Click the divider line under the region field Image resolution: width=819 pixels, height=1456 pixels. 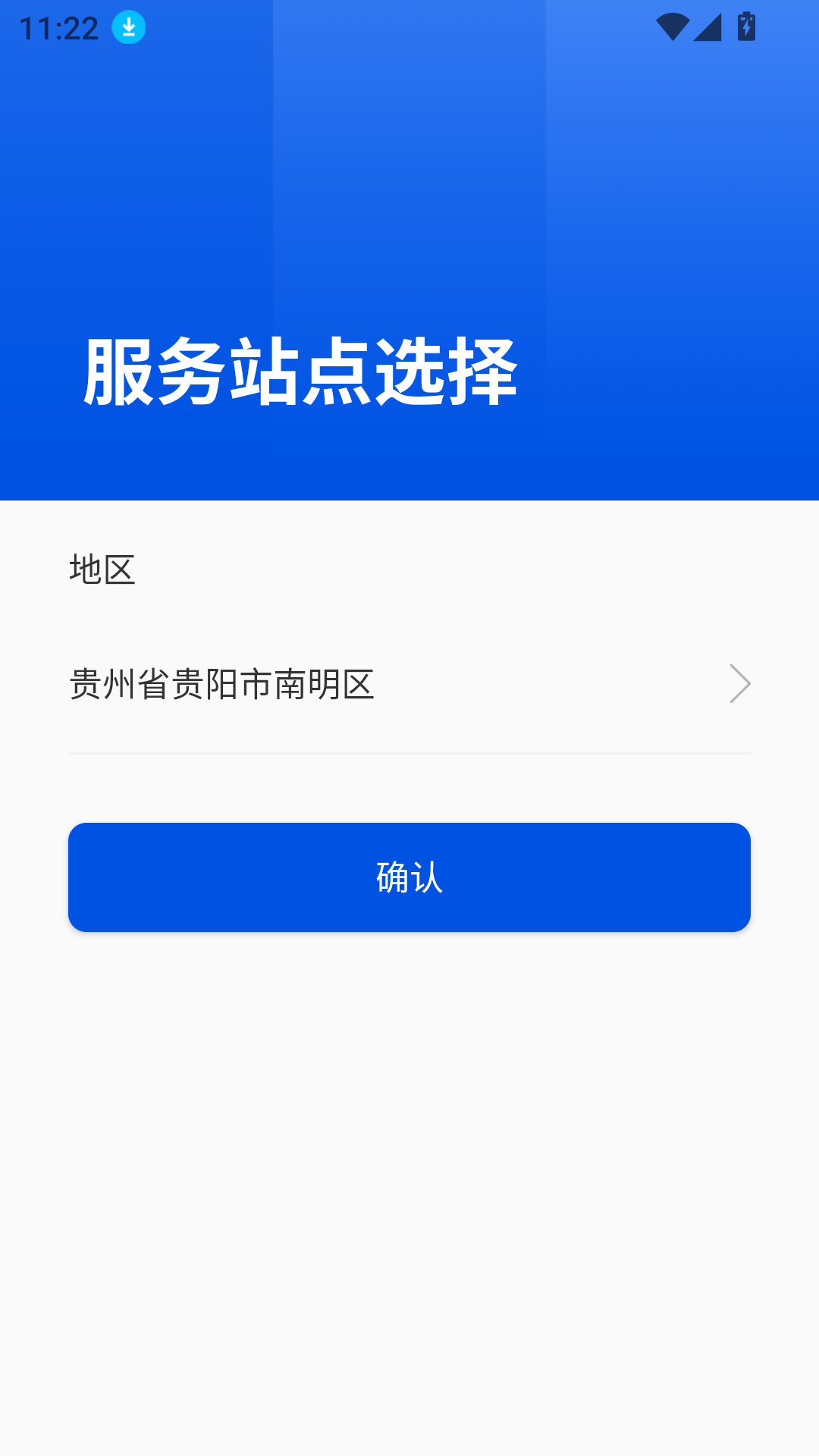(409, 752)
